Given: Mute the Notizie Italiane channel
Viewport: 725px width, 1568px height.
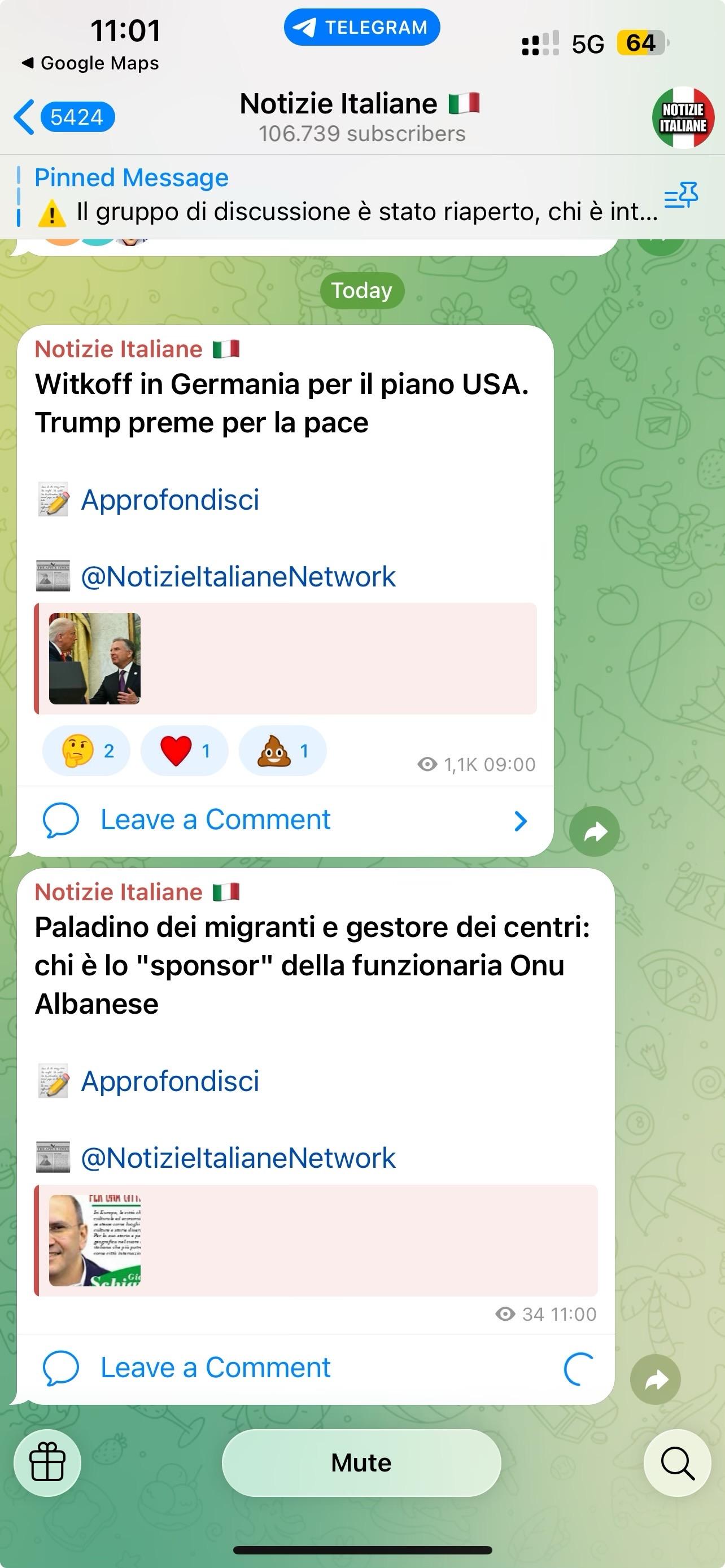Looking at the screenshot, I should pos(361,1462).
